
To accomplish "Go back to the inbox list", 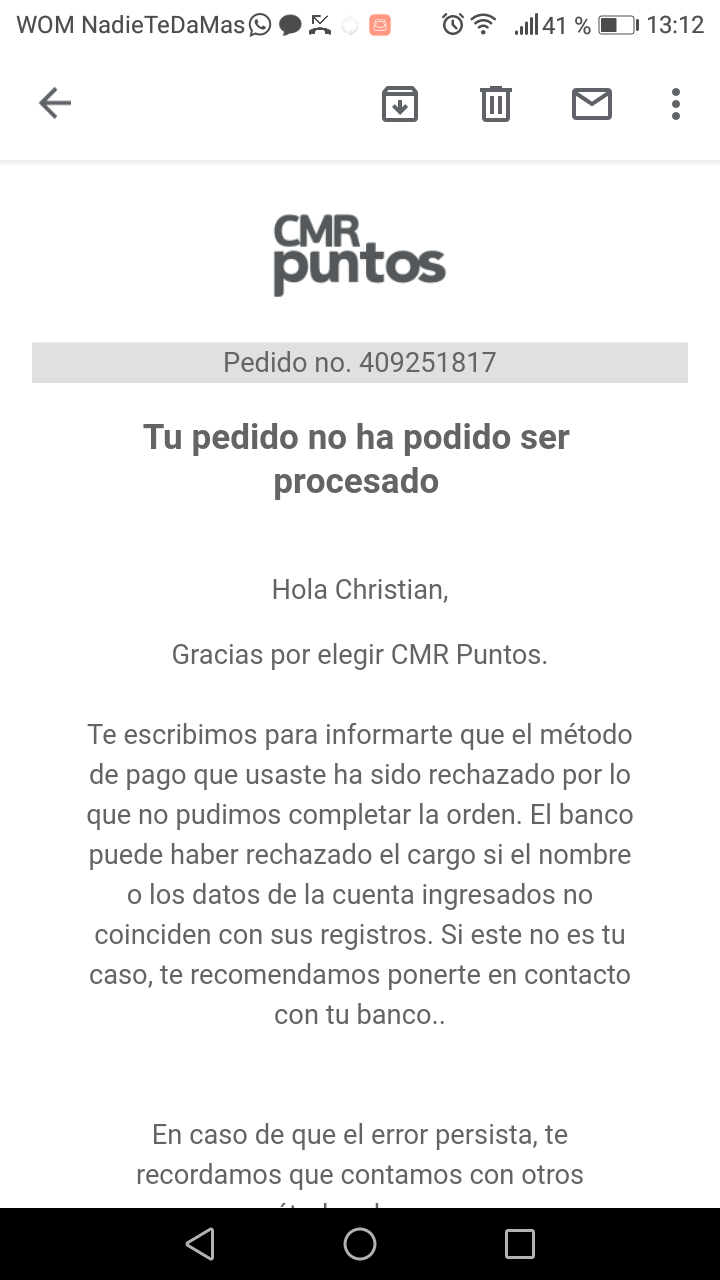I will coord(55,103).
